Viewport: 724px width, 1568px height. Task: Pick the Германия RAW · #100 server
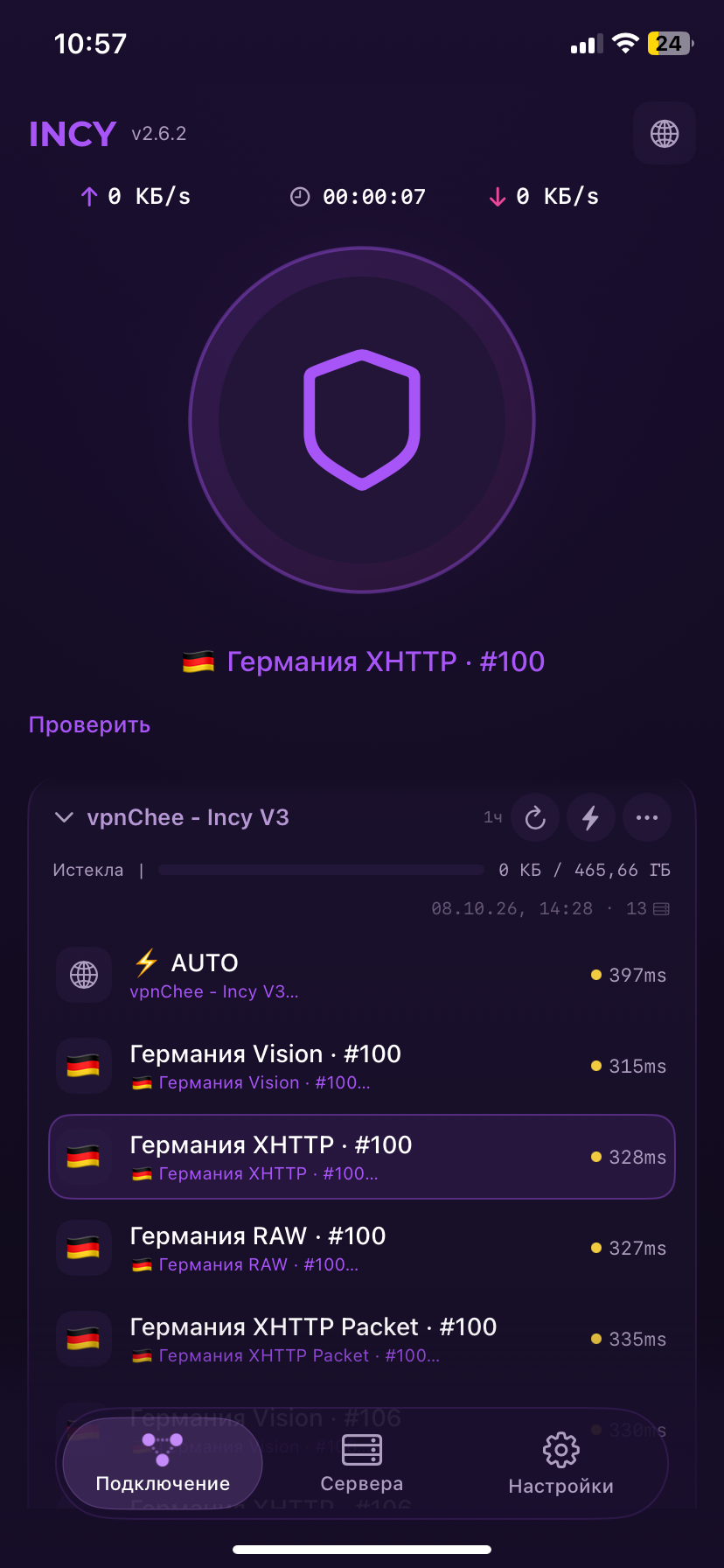click(x=362, y=1248)
